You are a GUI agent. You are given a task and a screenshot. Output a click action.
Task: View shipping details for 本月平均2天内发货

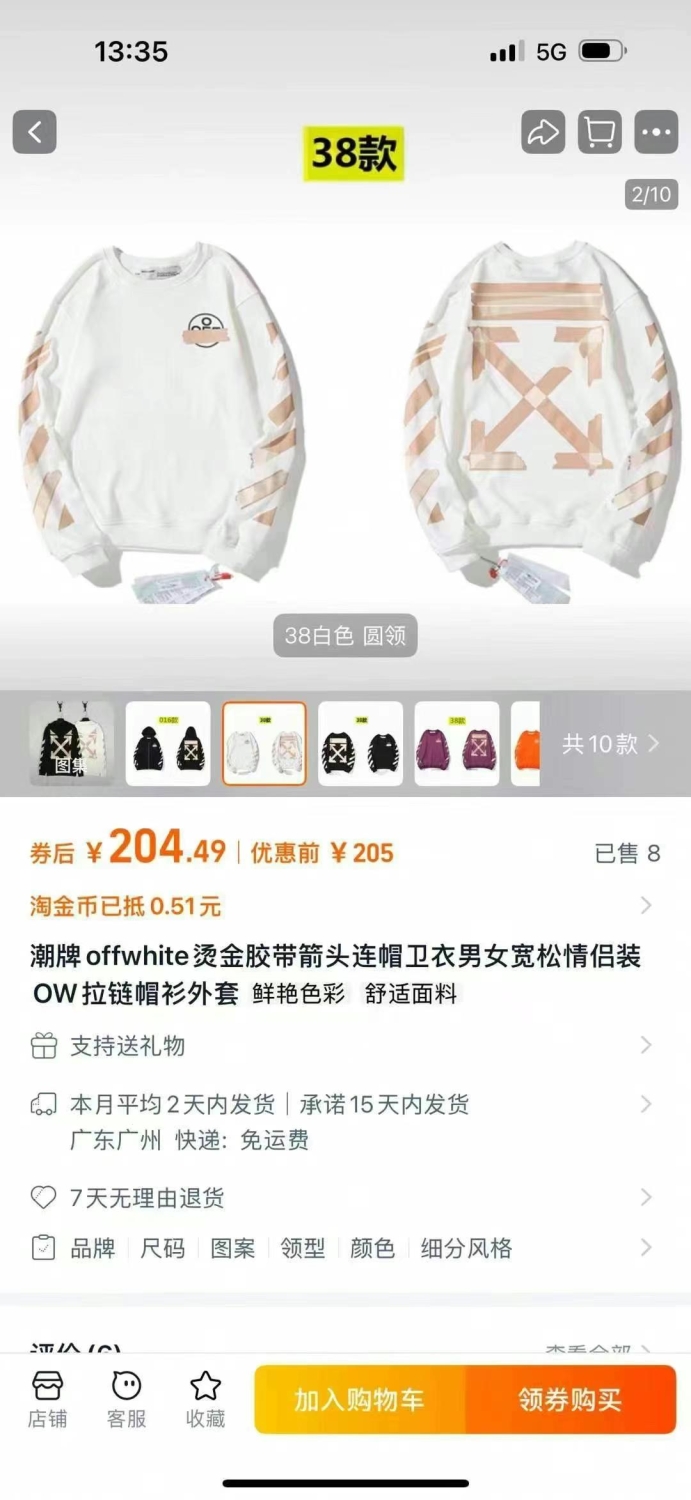[x=345, y=1121]
